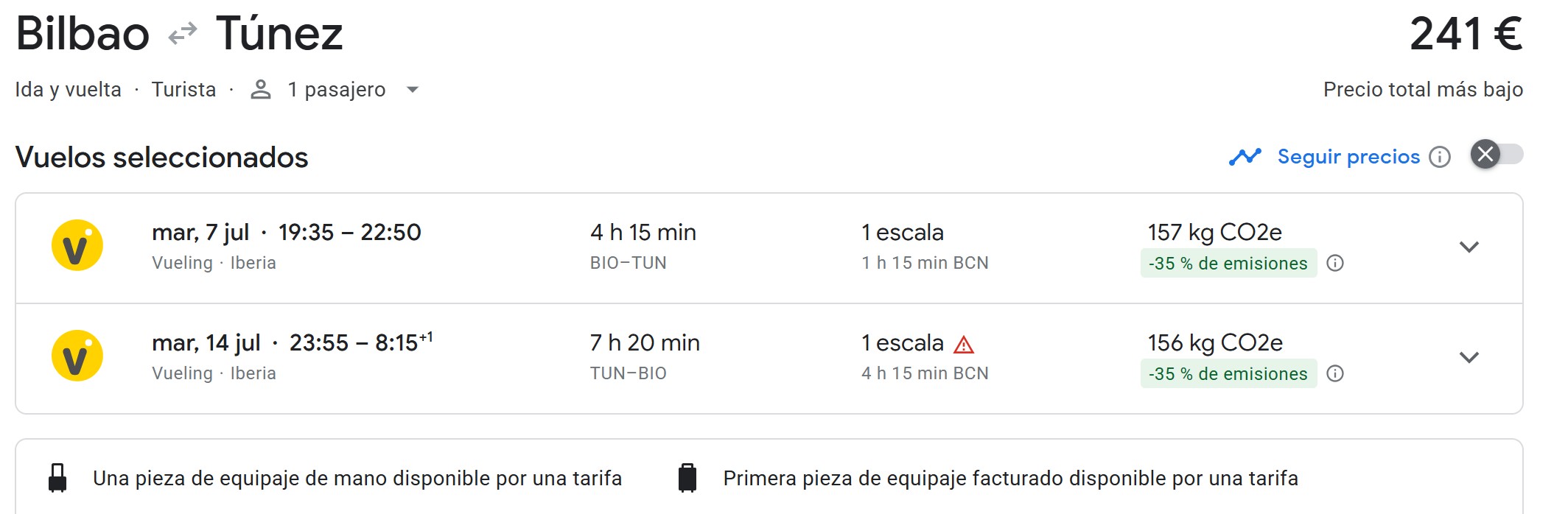View emissions info for the 156 kg CO2e flight
Viewport: 1568px width, 514px height.
1335,374
